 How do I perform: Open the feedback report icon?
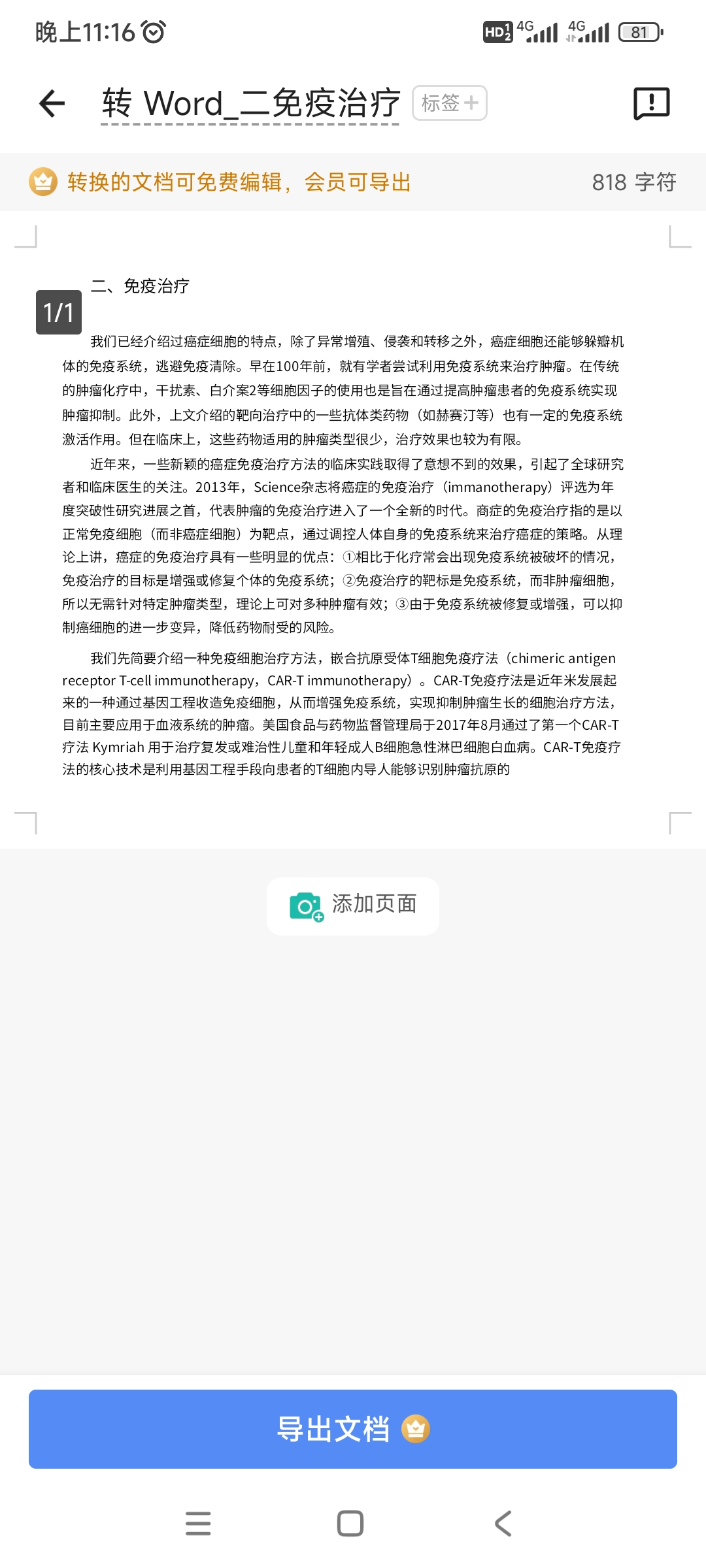(652, 103)
